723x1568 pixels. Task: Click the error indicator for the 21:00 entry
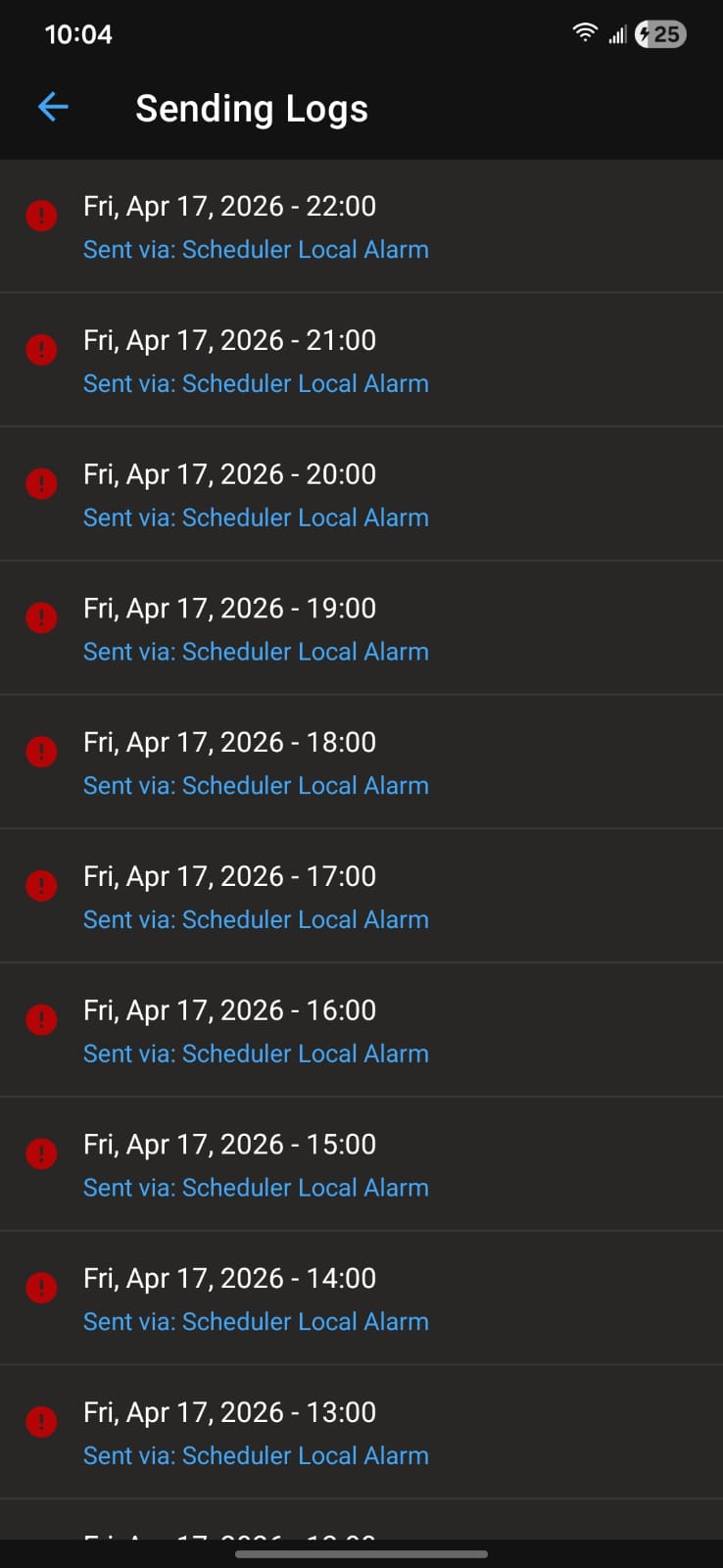pyautogui.click(x=41, y=349)
